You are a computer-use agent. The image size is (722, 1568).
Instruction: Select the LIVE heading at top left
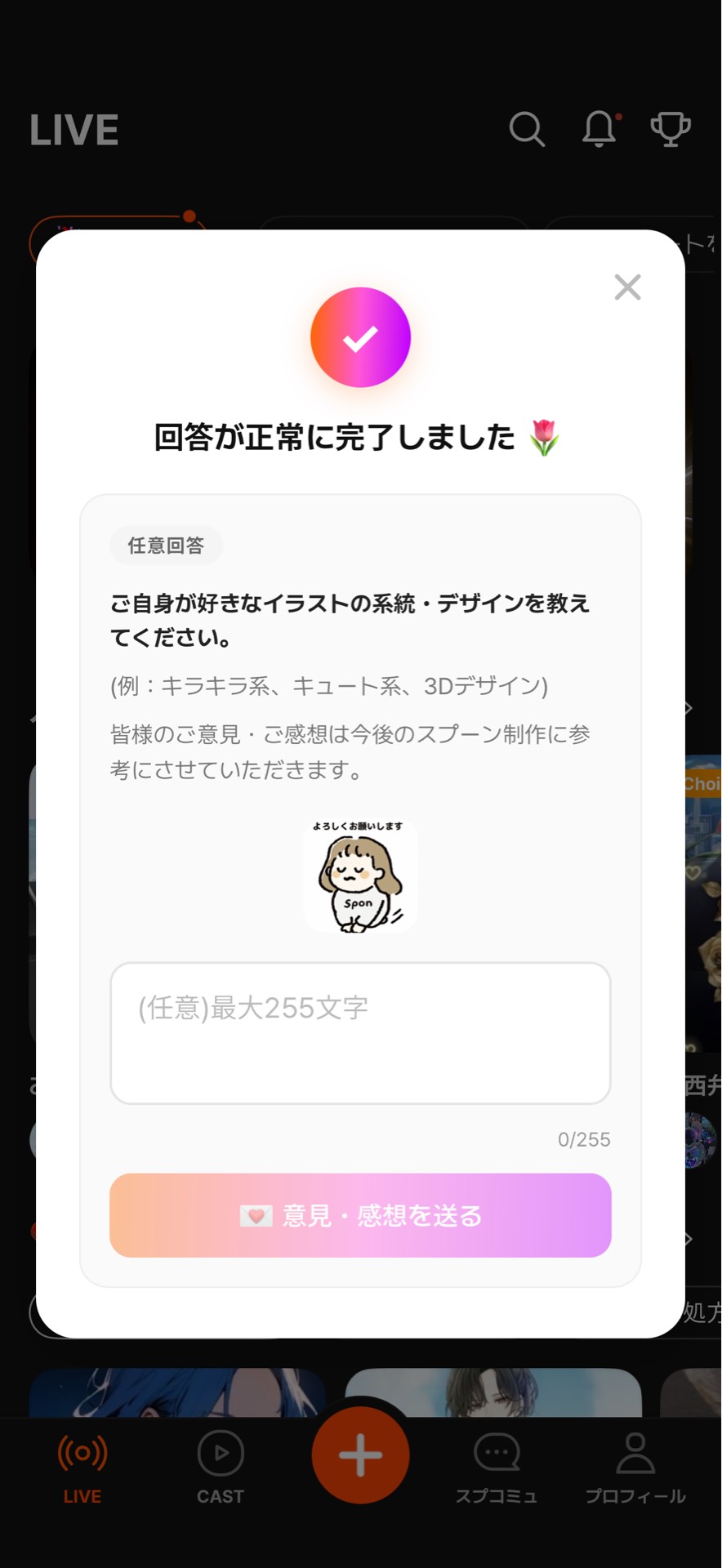pyautogui.click(x=74, y=129)
